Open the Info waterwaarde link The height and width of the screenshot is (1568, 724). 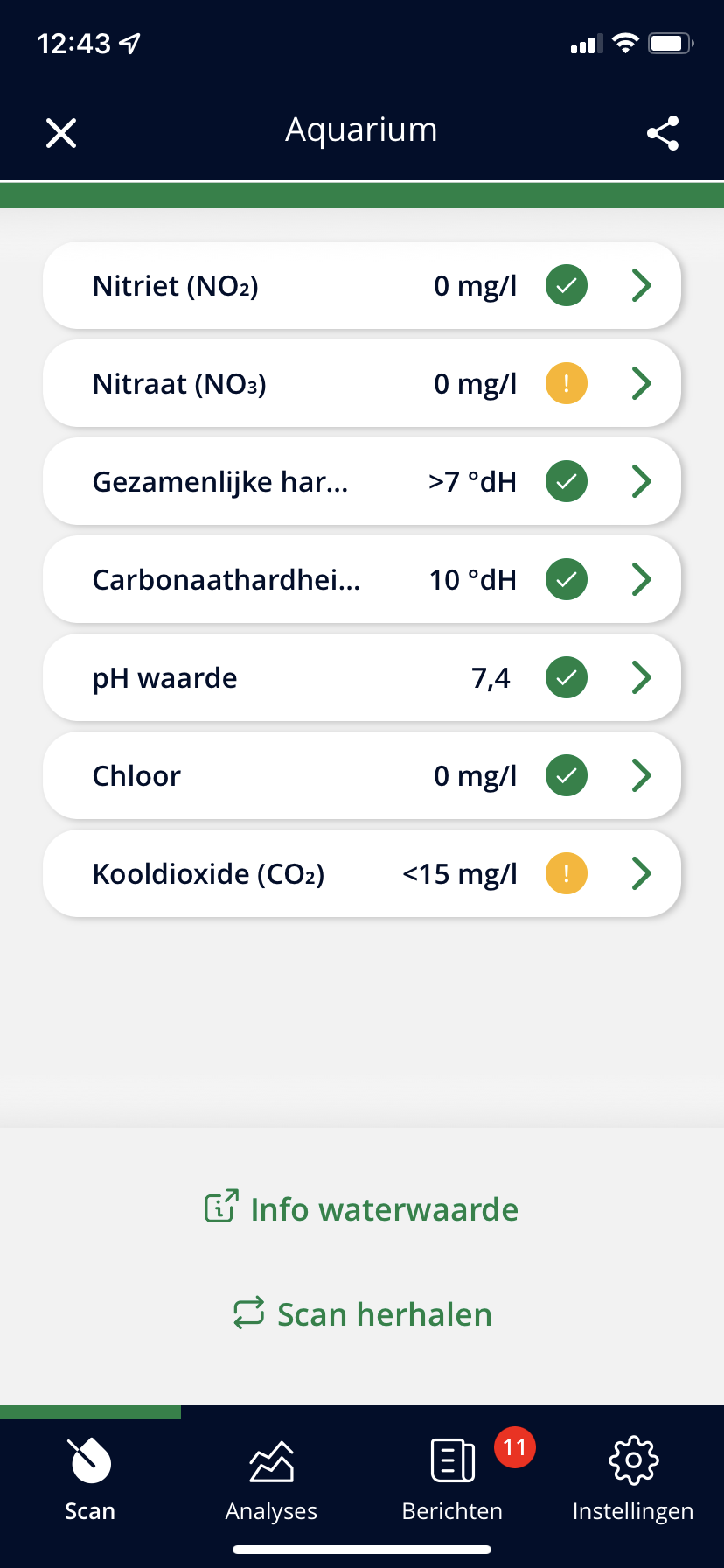click(x=361, y=1208)
